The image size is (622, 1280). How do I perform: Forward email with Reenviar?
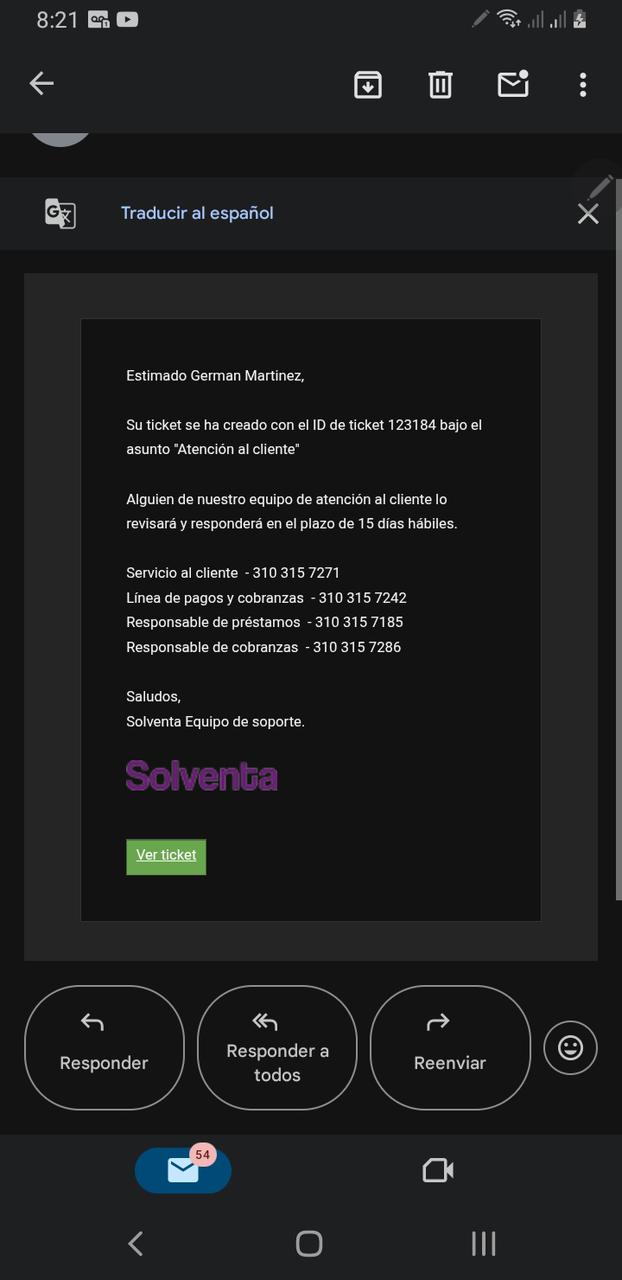450,1047
